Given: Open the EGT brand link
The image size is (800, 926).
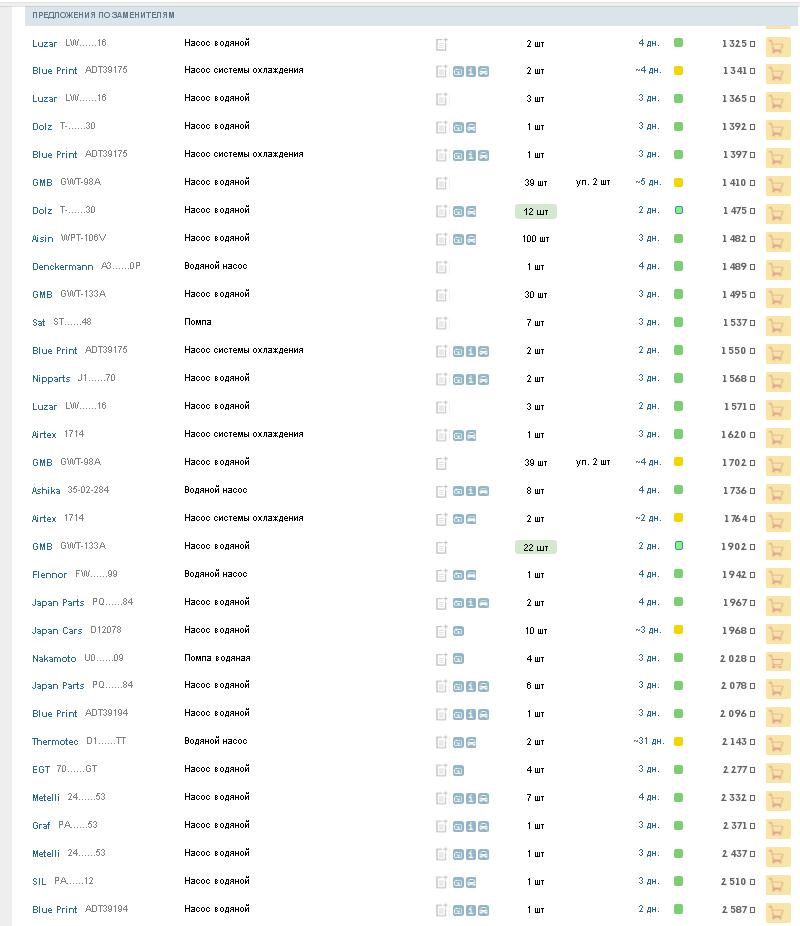Looking at the screenshot, I should tap(41, 770).
